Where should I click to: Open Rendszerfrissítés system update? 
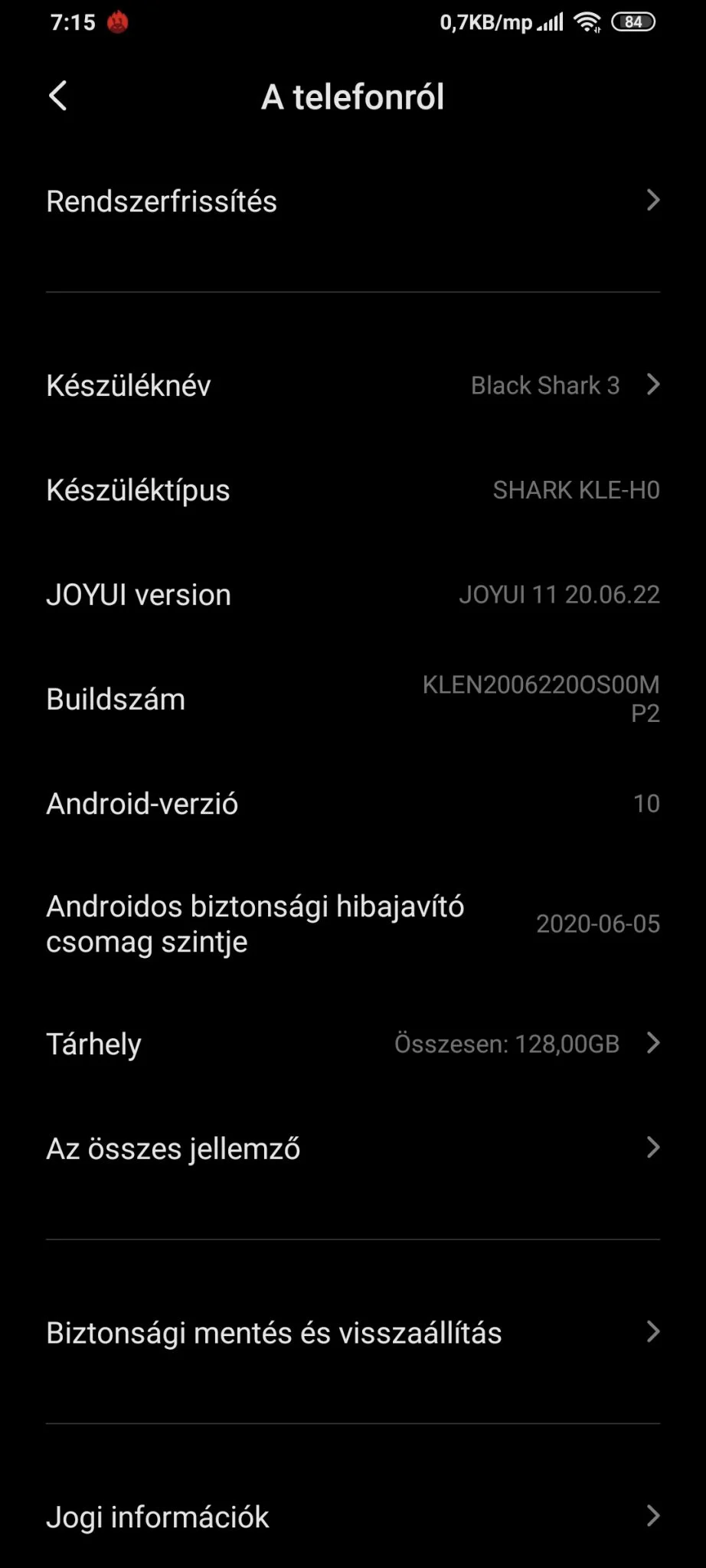tap(352, 201)
